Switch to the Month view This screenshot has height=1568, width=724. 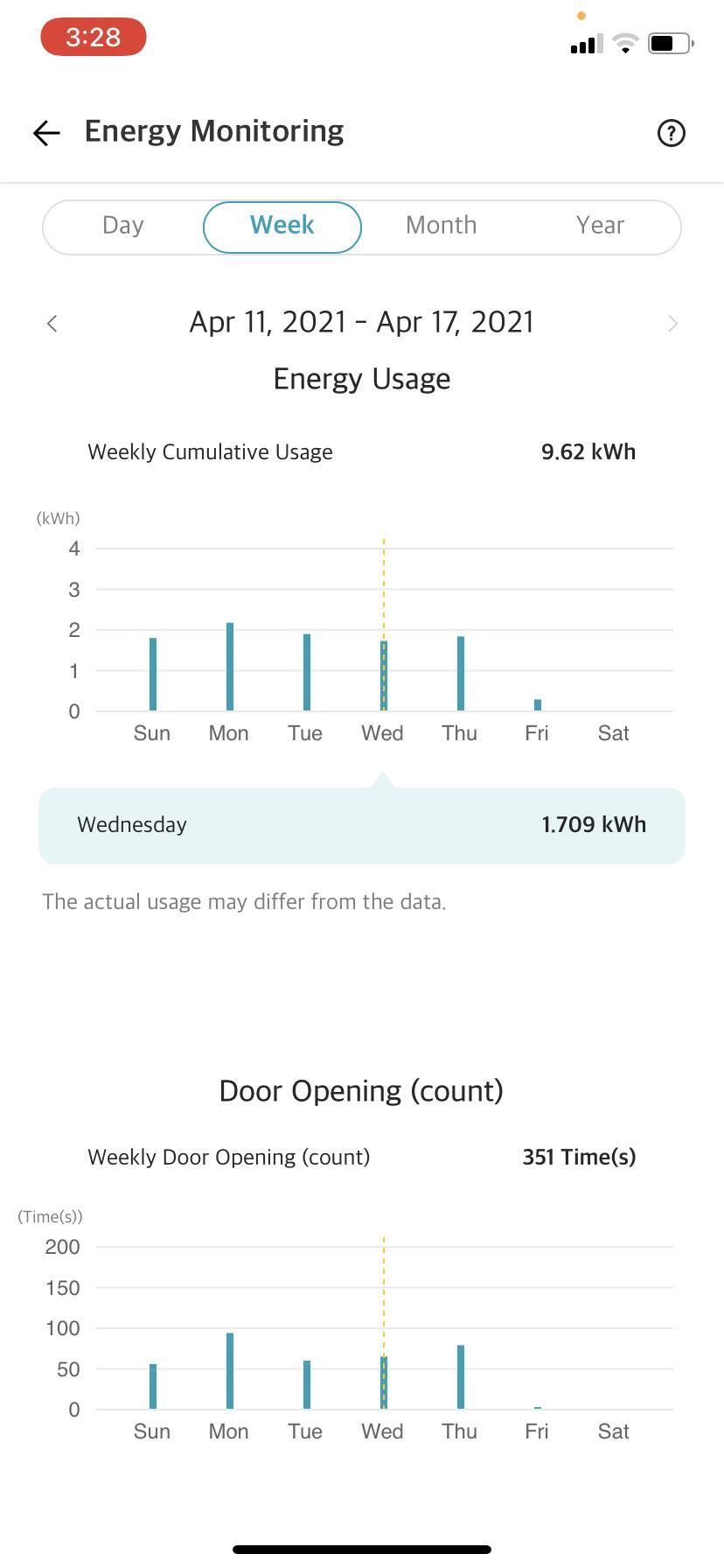441,226
